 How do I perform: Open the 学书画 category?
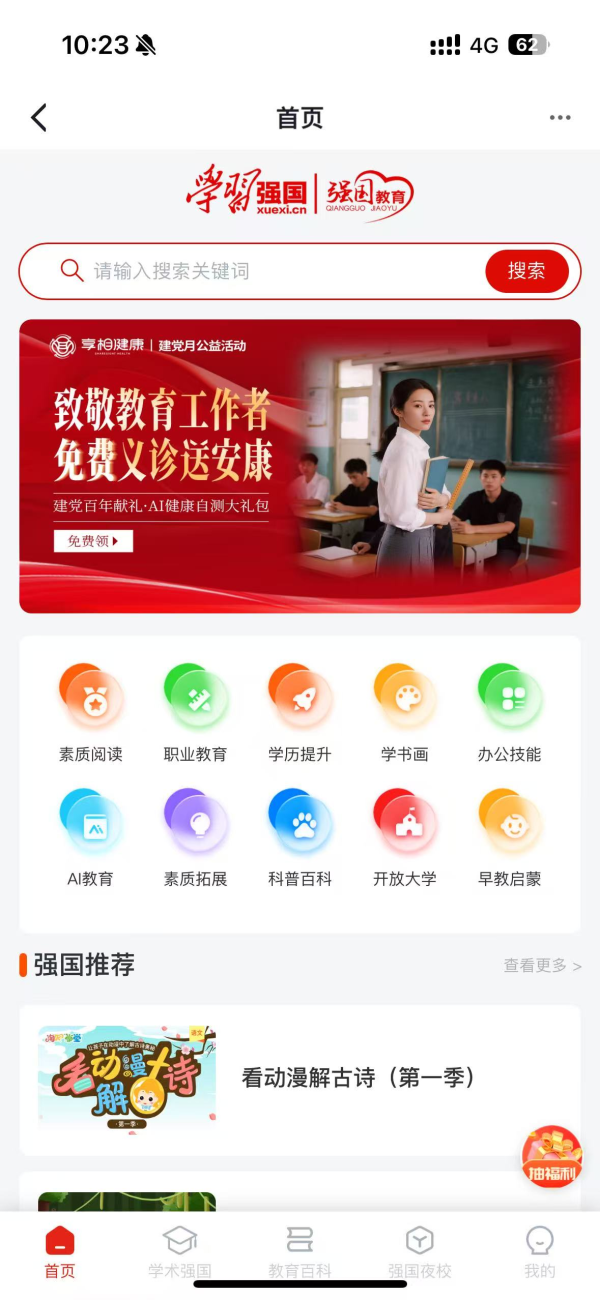coord(405,714)
